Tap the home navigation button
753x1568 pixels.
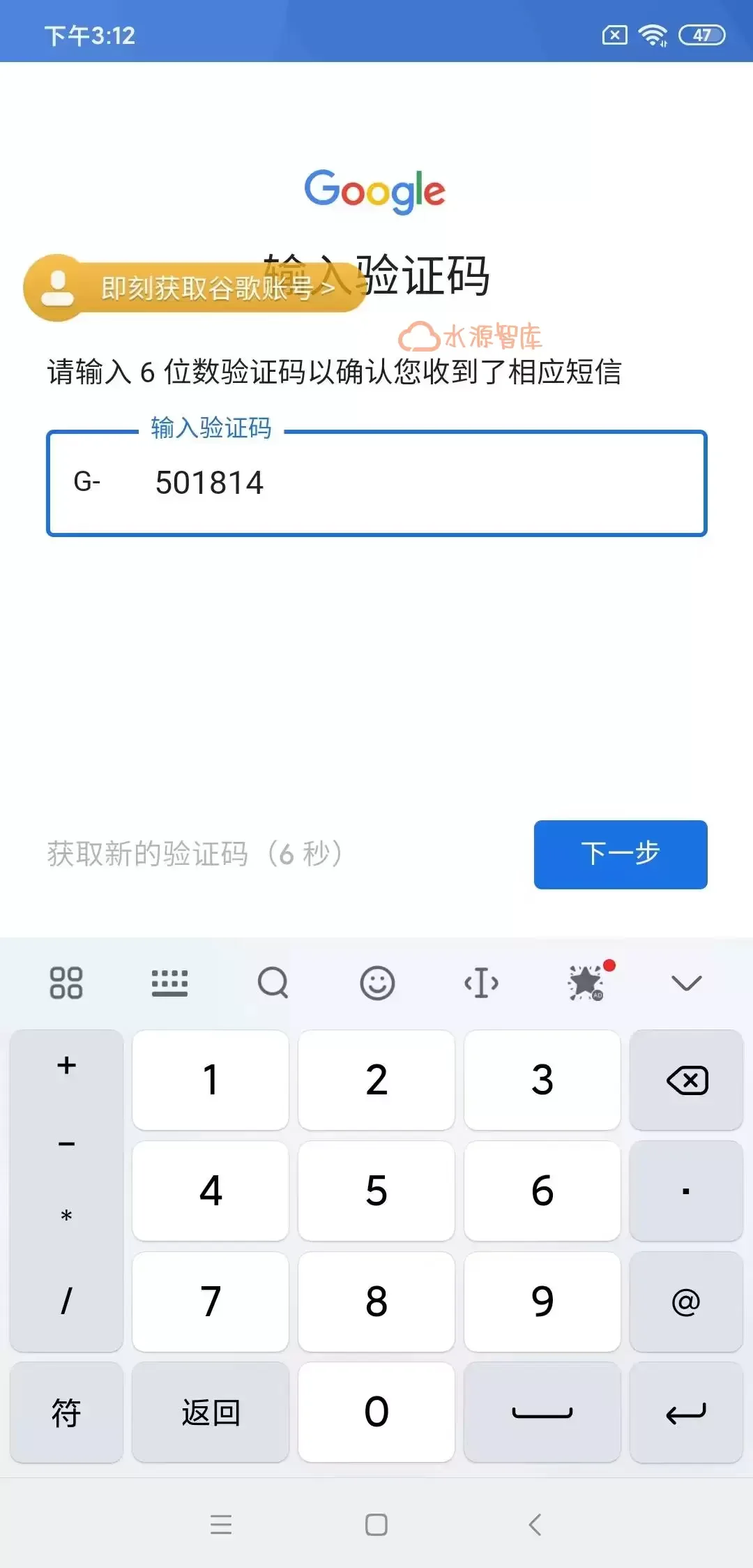(376, 1524)
